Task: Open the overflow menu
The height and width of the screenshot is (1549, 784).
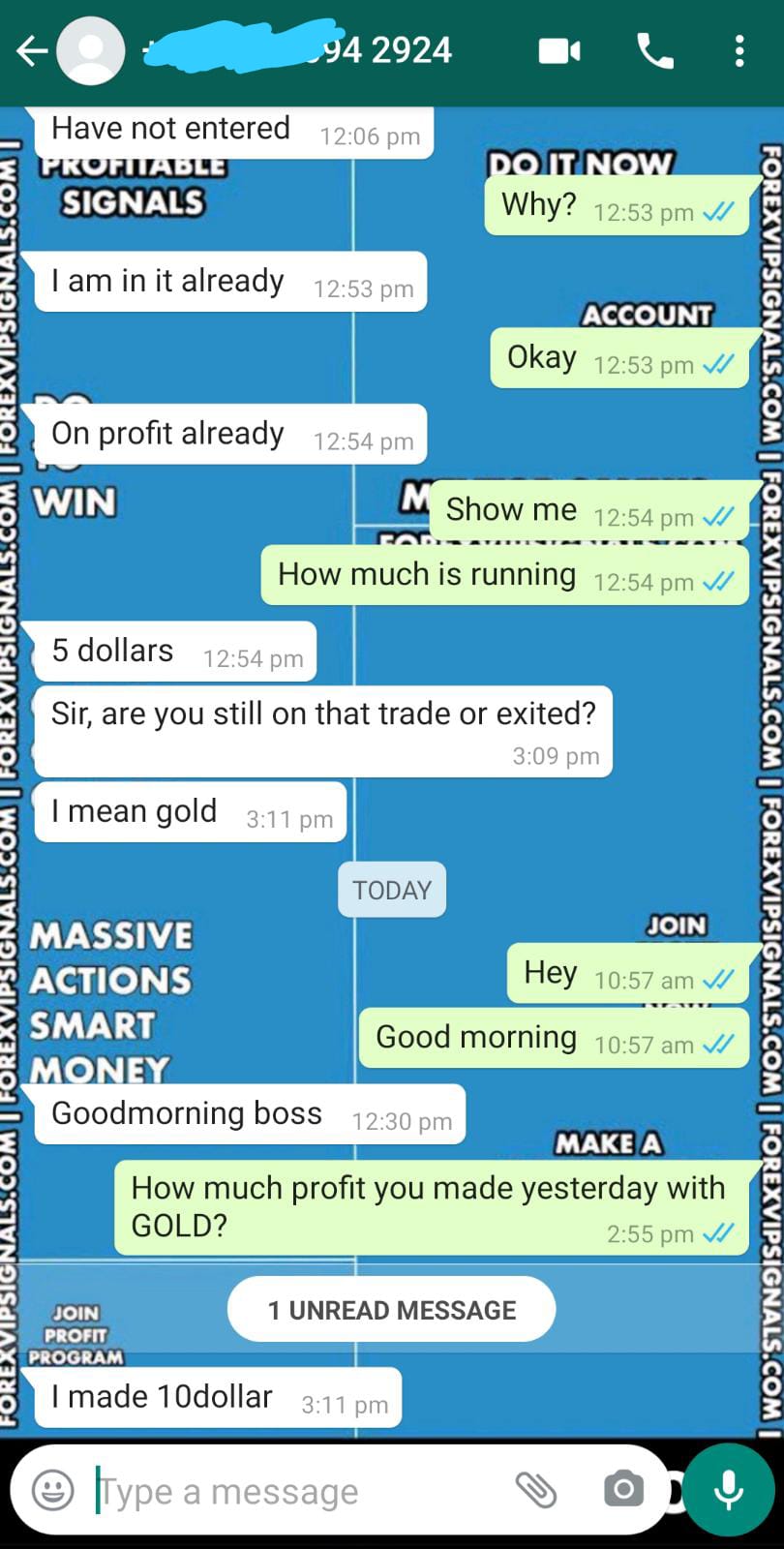Action: pos(739,51)
